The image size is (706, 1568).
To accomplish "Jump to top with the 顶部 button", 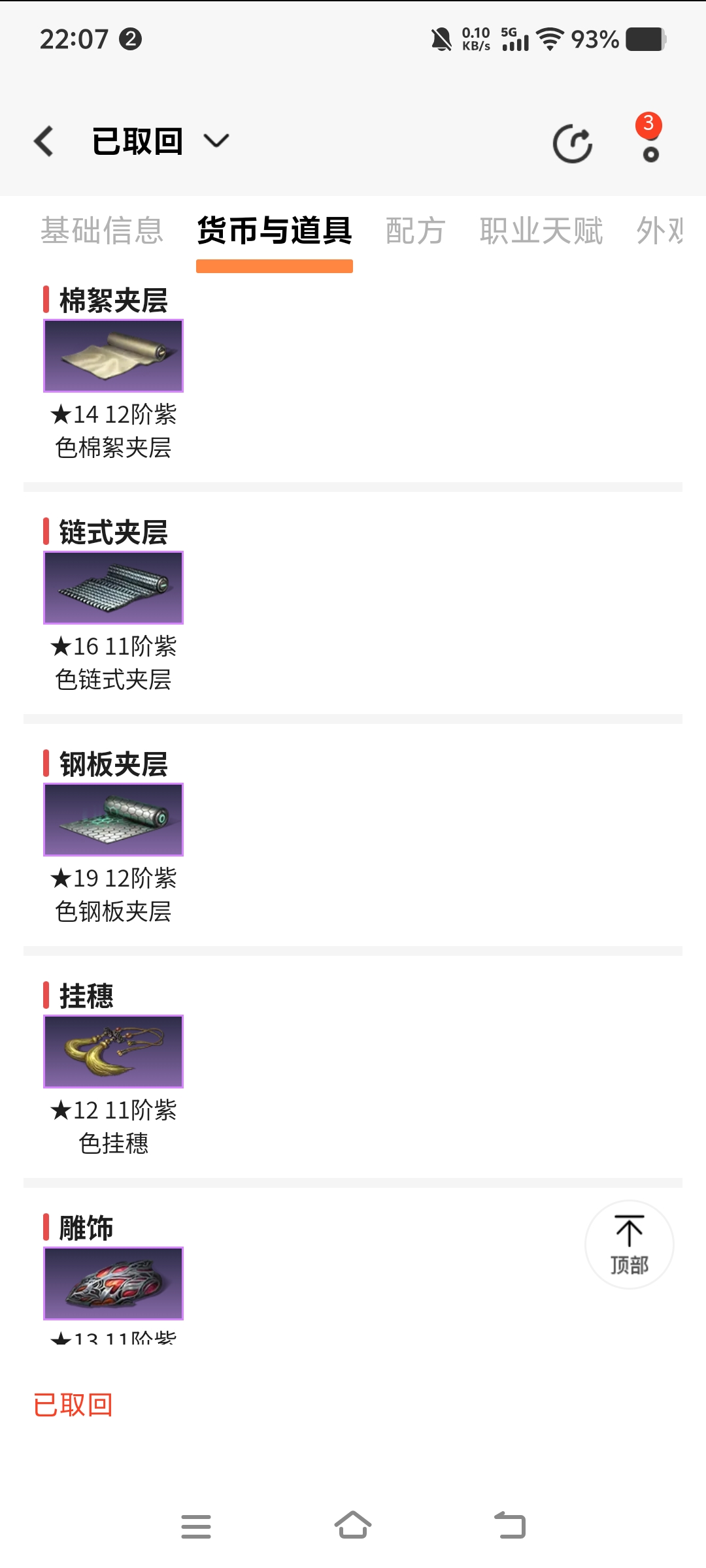I will (629, 1245).
